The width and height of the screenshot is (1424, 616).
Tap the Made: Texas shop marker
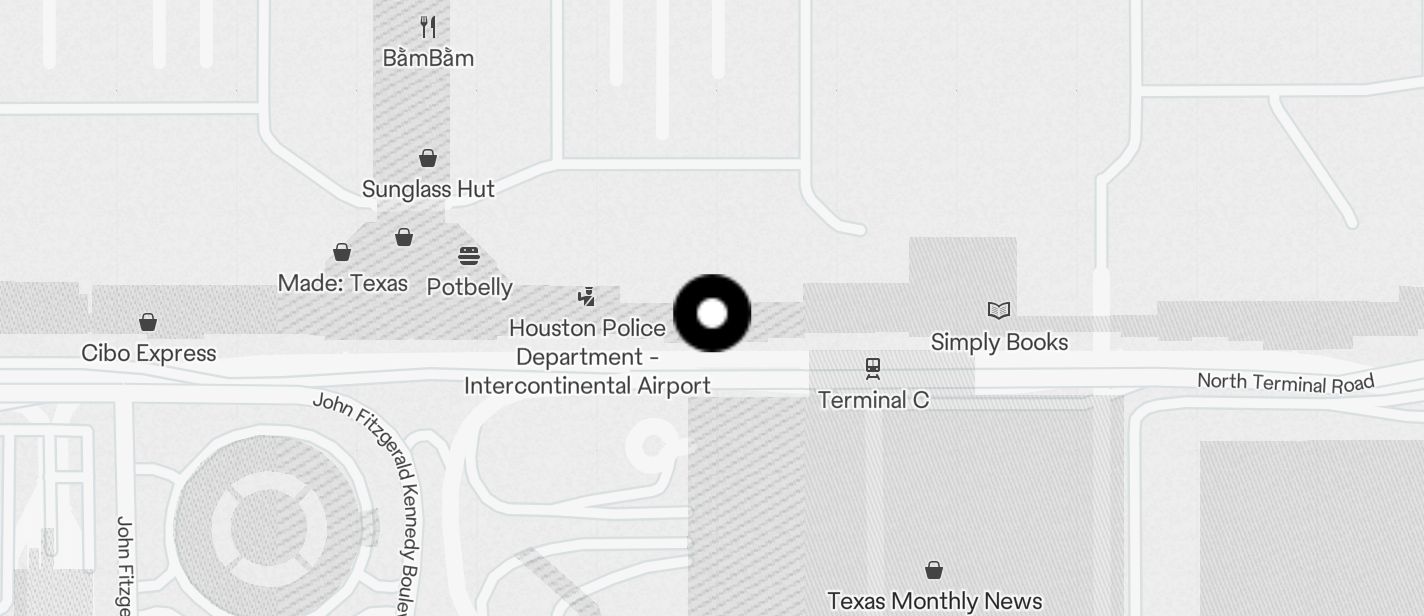(x=342, y=252)
